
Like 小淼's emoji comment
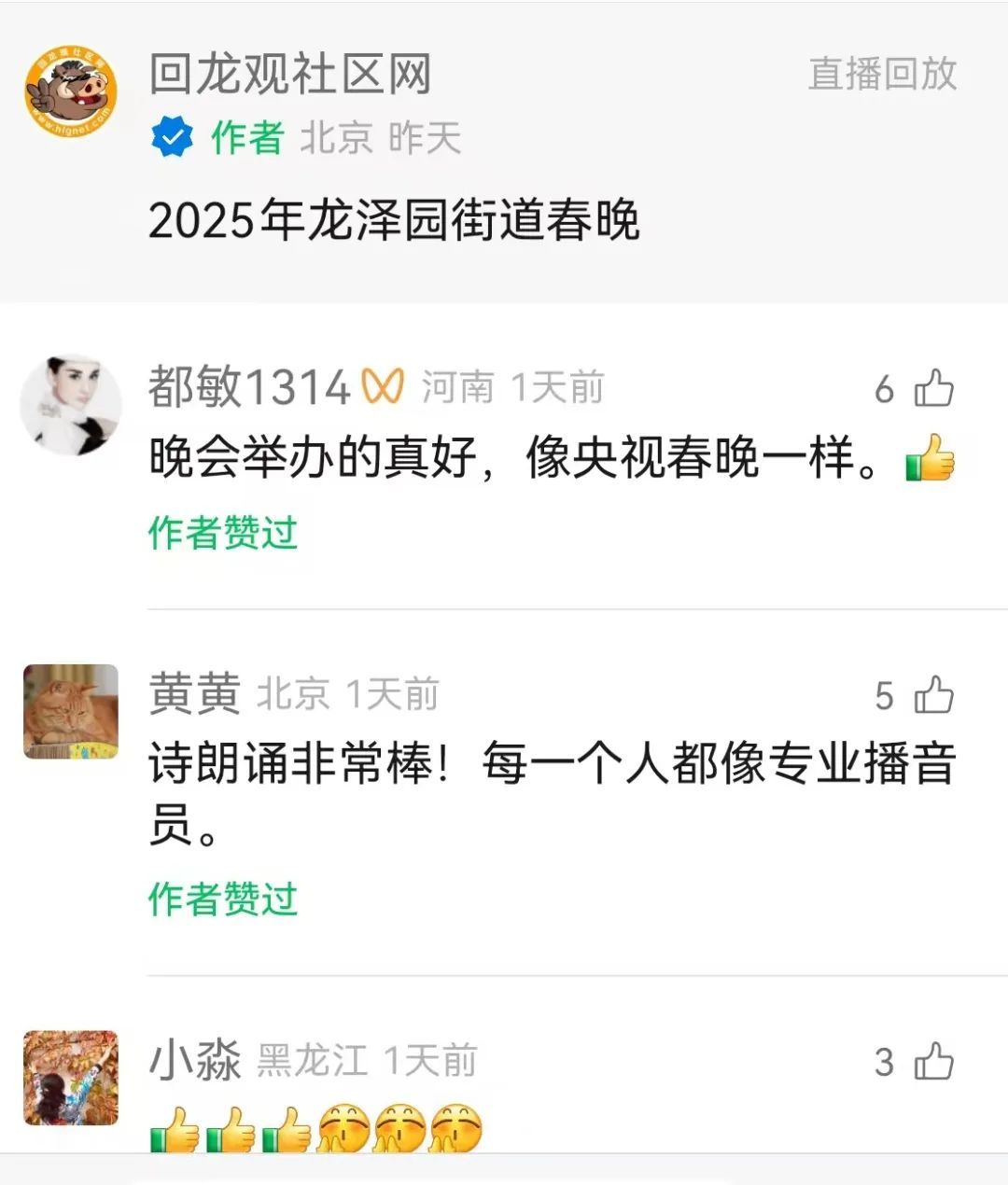coord(932,1062)
